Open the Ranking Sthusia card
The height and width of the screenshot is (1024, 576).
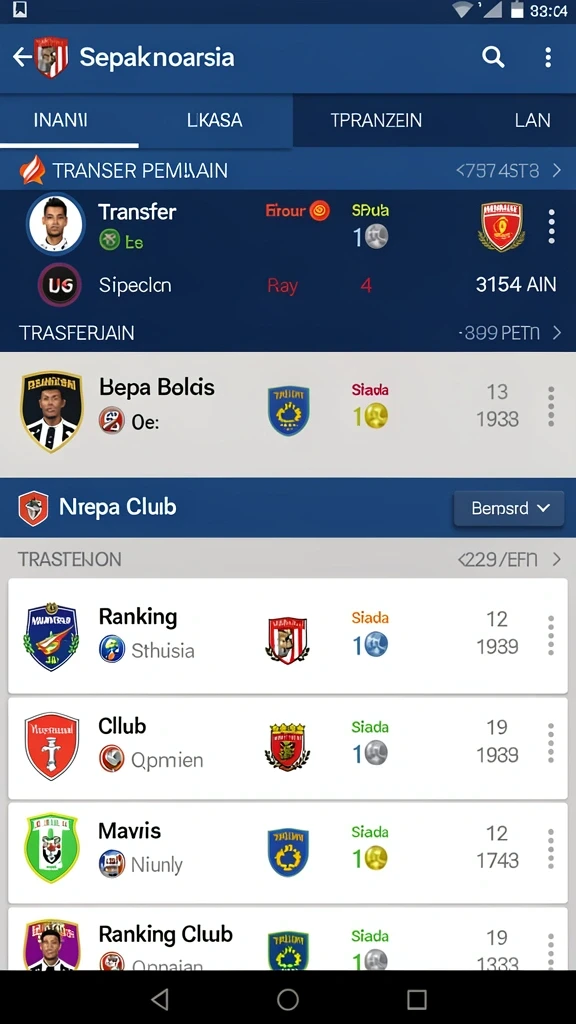pos(288,636)
